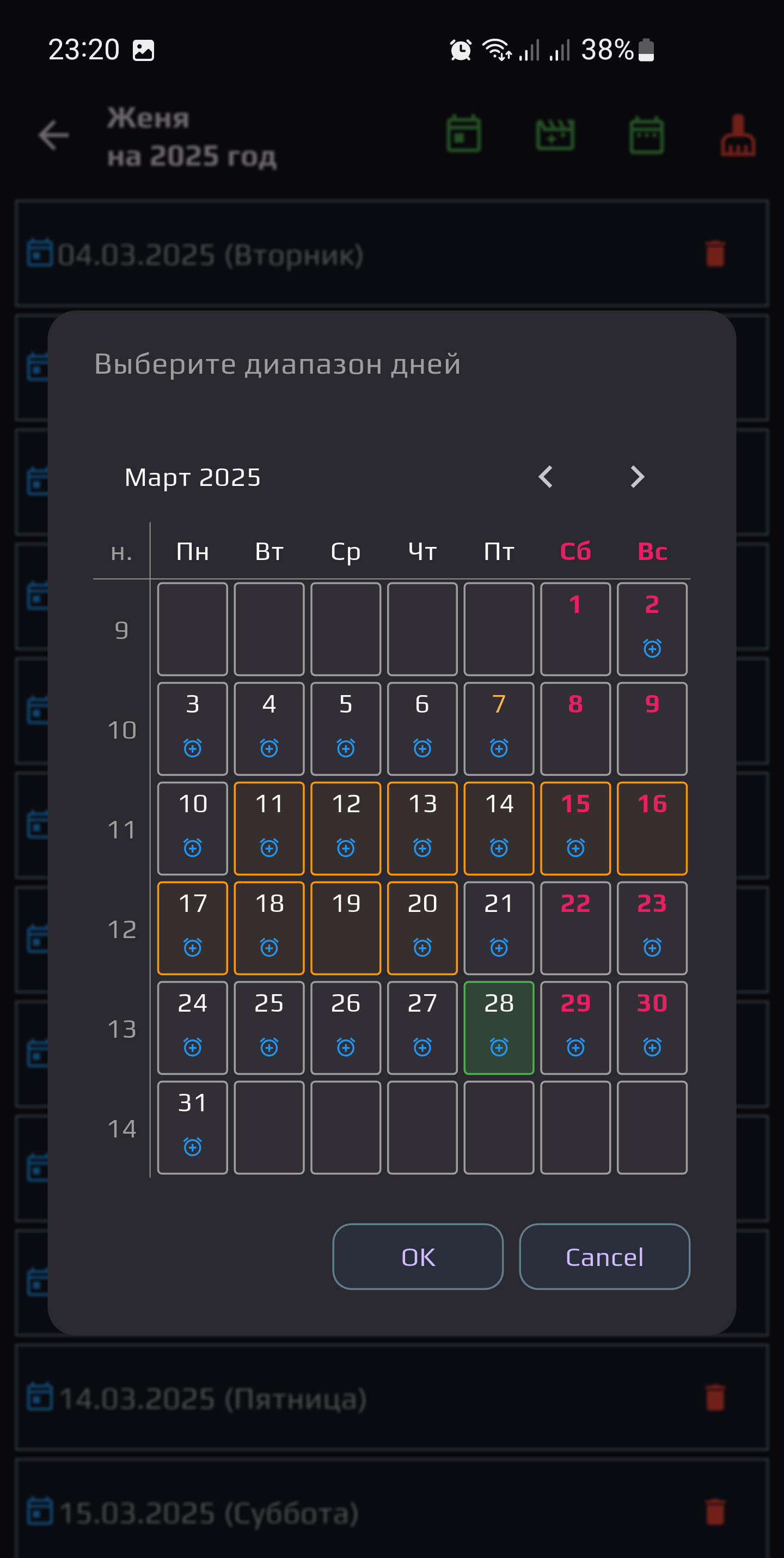The height and width of the screenshot is (1558, 784).
Task: Cancel the day range dialog
Action: pyautogui.click(x=604, y=1256)
